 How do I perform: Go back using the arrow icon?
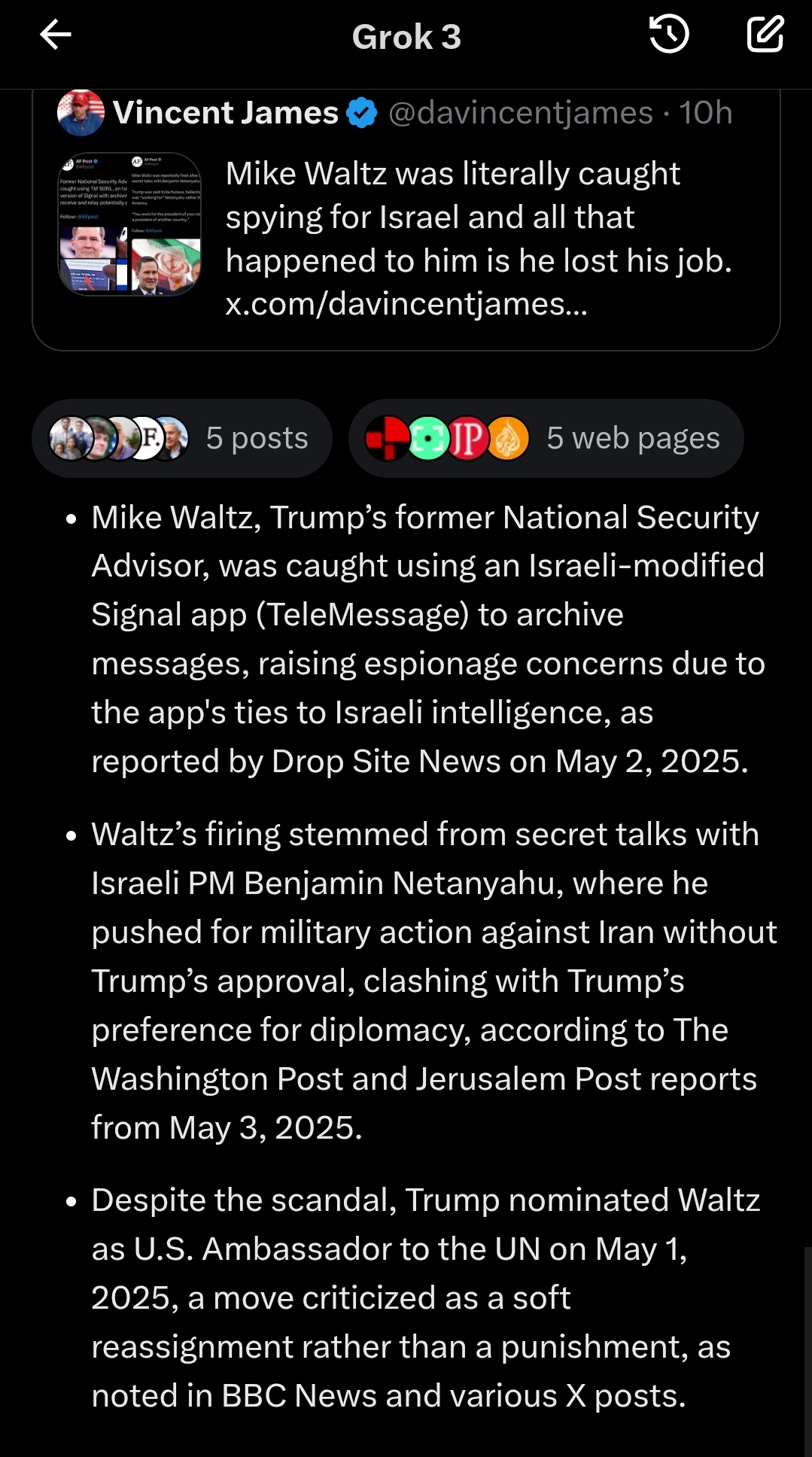tap(56, 35)
